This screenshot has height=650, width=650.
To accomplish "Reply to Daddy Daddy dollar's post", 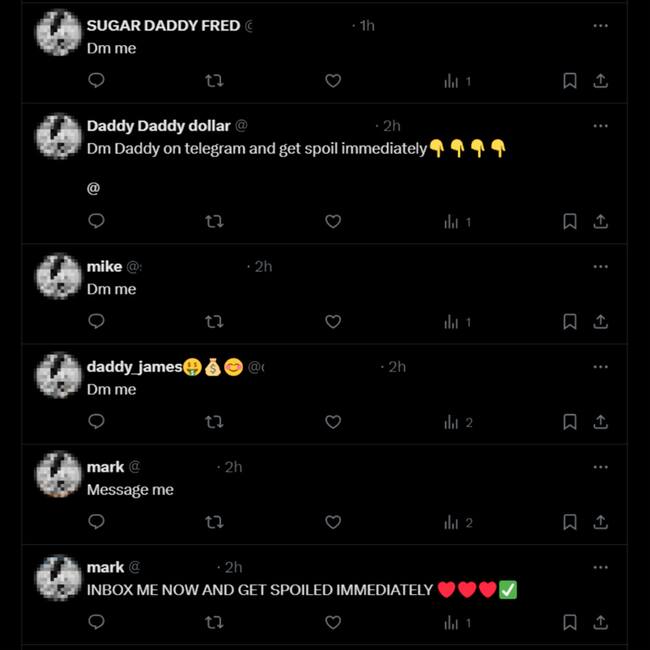I will 96,222.
